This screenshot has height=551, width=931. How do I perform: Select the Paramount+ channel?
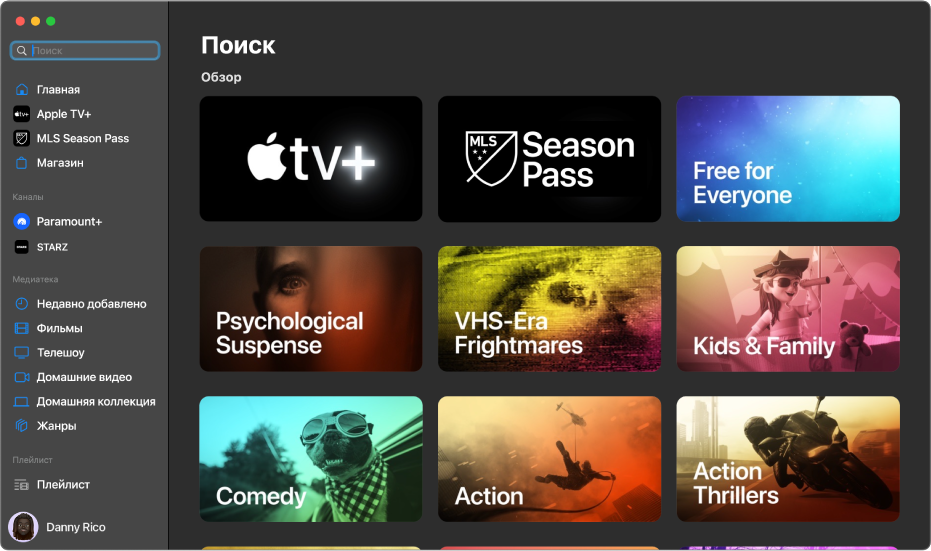click(x=69, y=222)
